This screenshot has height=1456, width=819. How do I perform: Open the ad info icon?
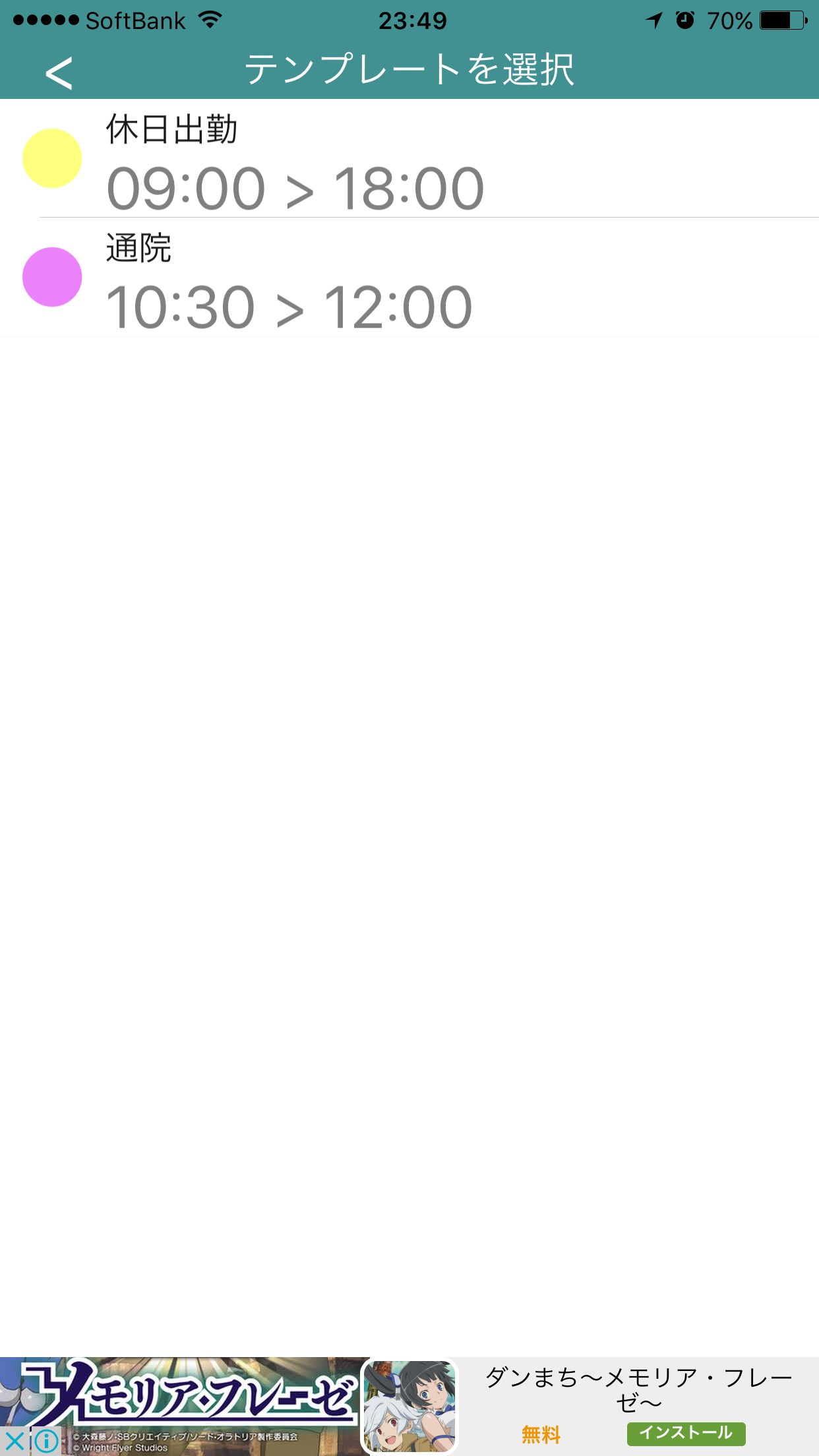pos(46,1441)
